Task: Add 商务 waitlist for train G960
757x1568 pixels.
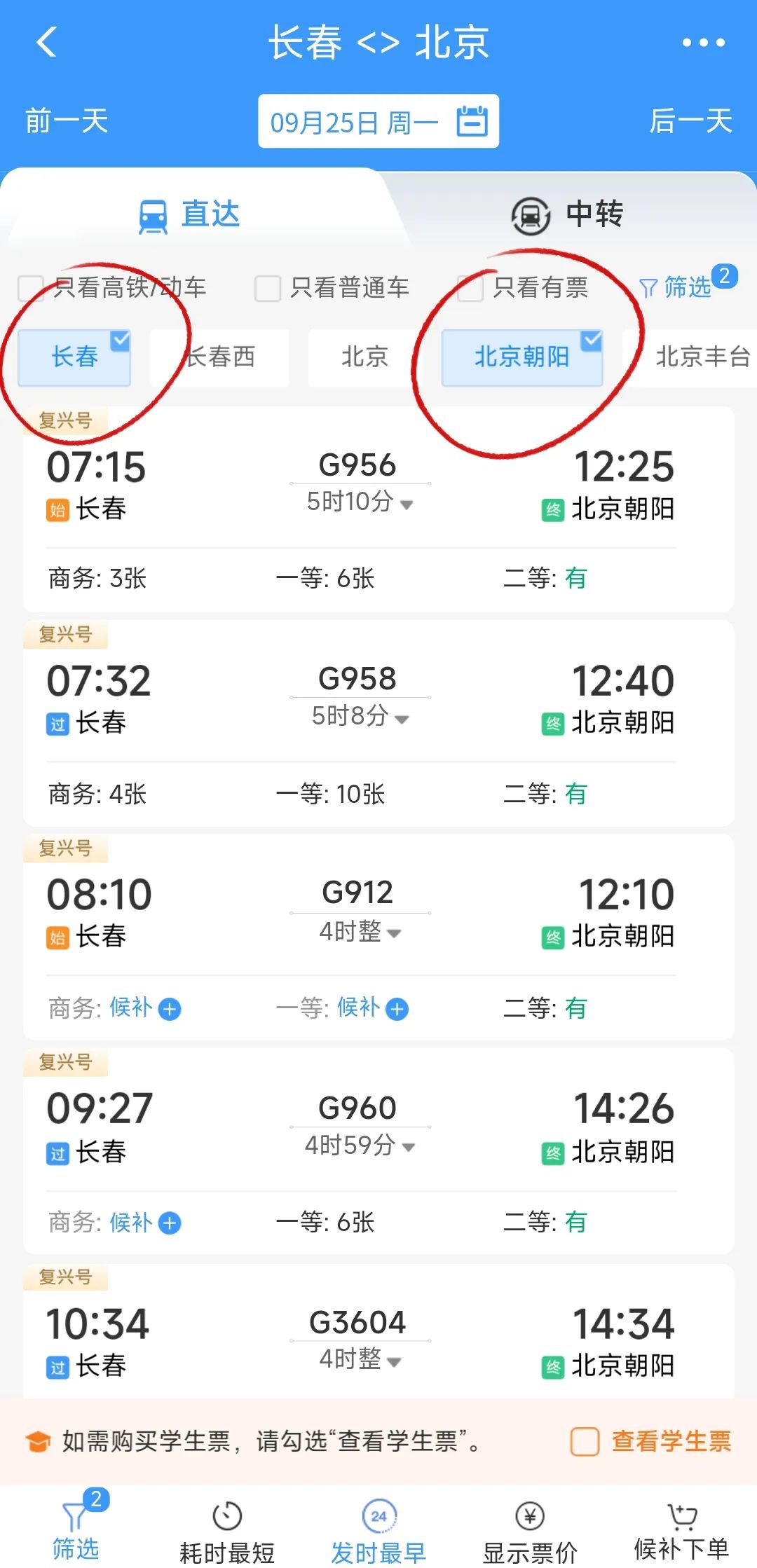Action: pos(170,1223)
